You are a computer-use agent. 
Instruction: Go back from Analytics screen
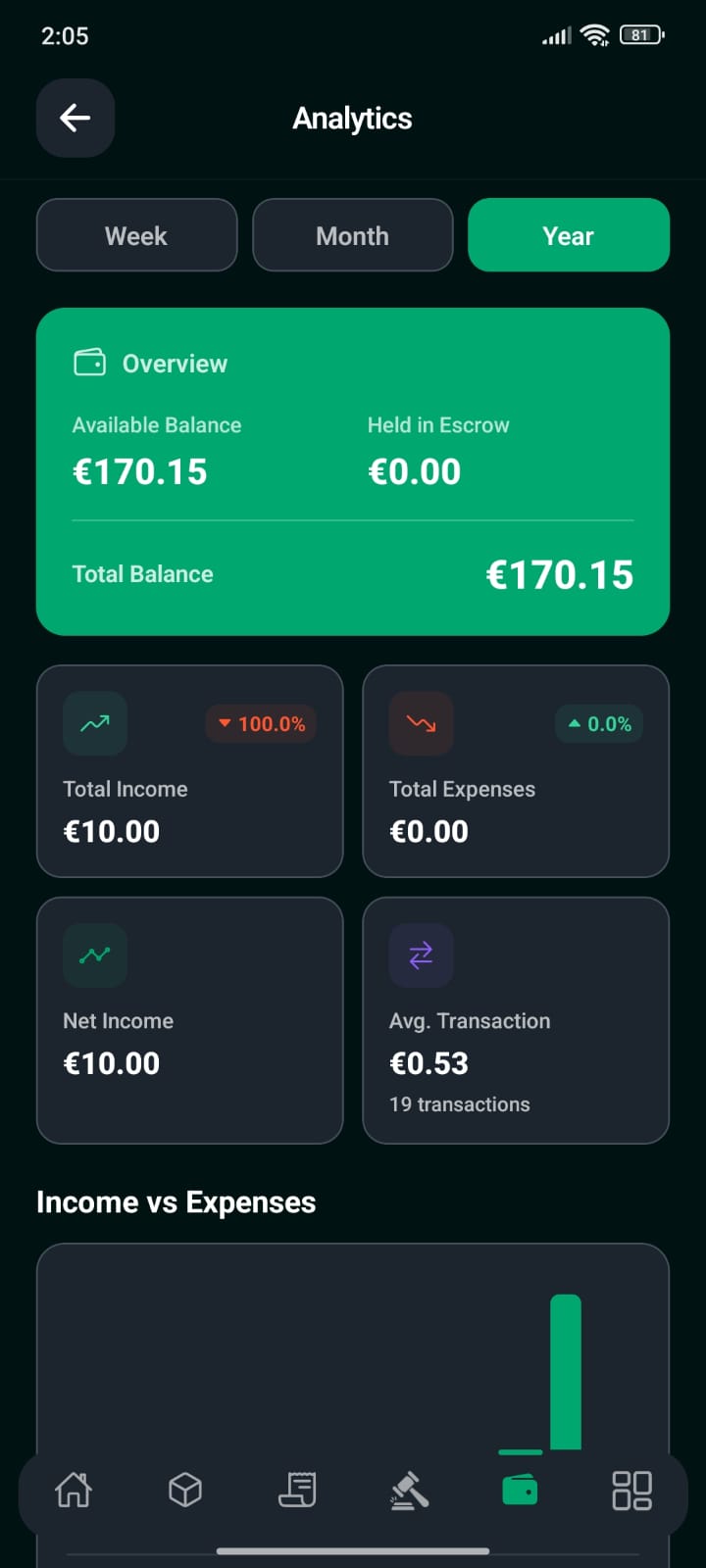[x=76, y=119]
